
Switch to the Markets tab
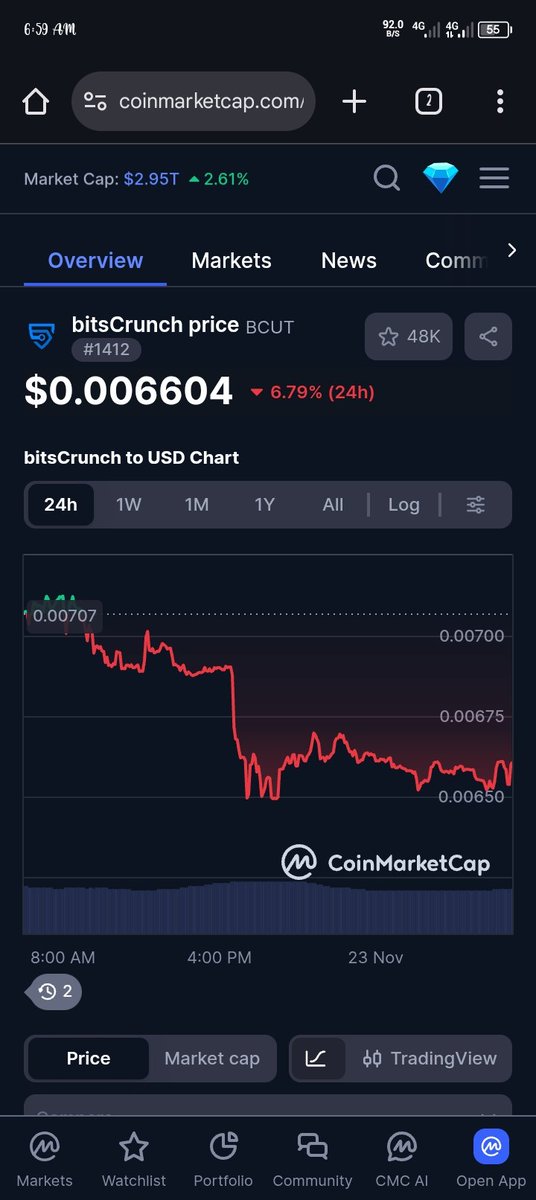[231, 260]
